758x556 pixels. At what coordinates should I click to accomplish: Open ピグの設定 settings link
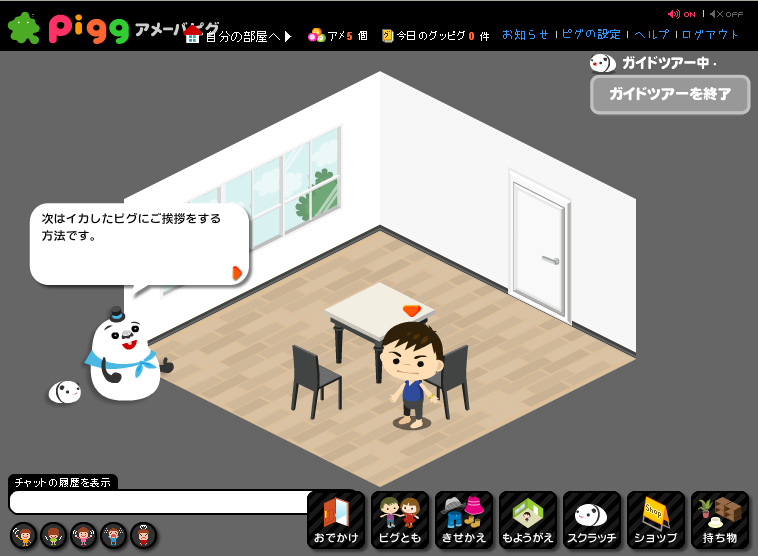[x=591, y=34]
